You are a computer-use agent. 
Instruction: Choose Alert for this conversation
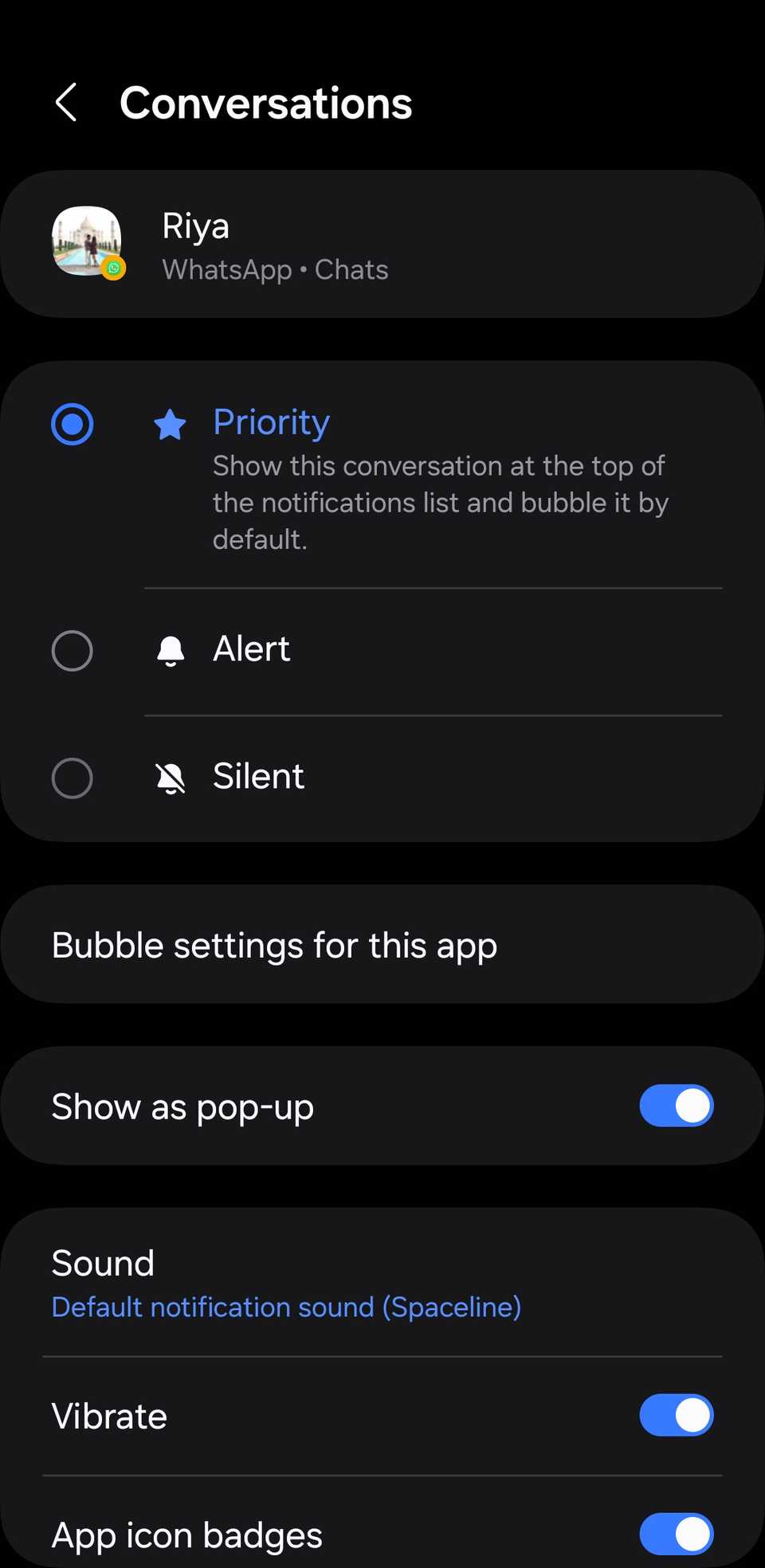(x=73, y=650)
